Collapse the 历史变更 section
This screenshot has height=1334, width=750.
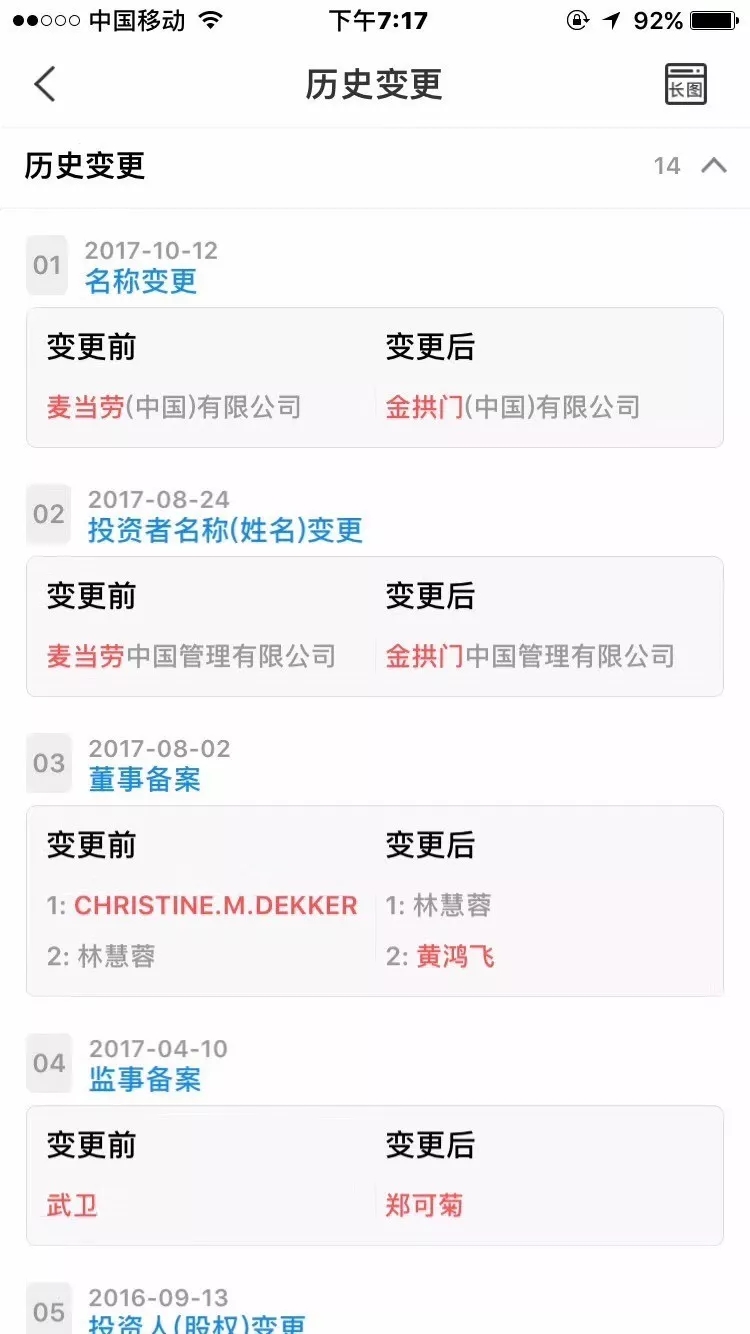713,166
